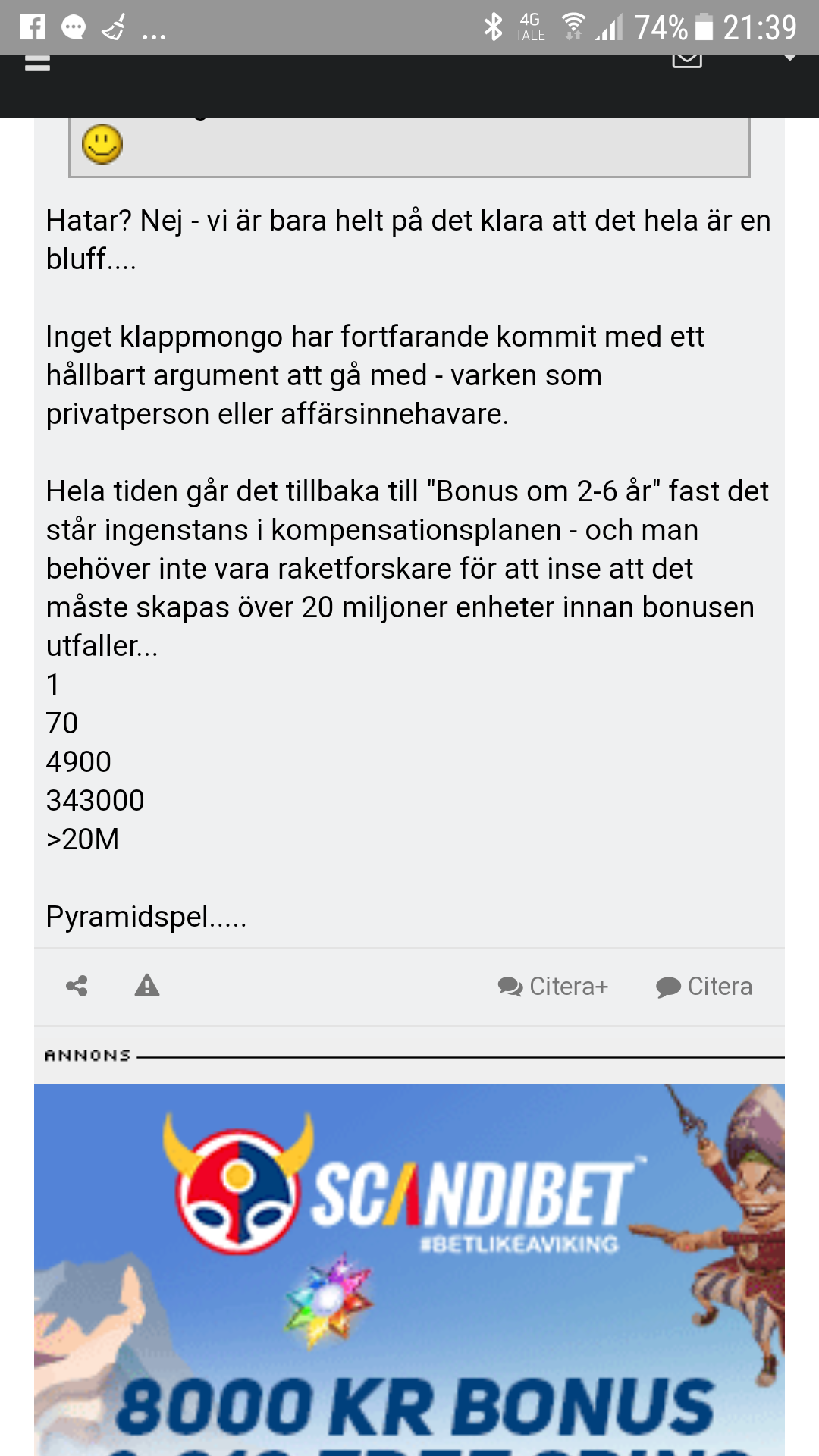The image size is (819, 1456).
Task: Expand the dropdown arrow in header
Action: coord(789,58)
